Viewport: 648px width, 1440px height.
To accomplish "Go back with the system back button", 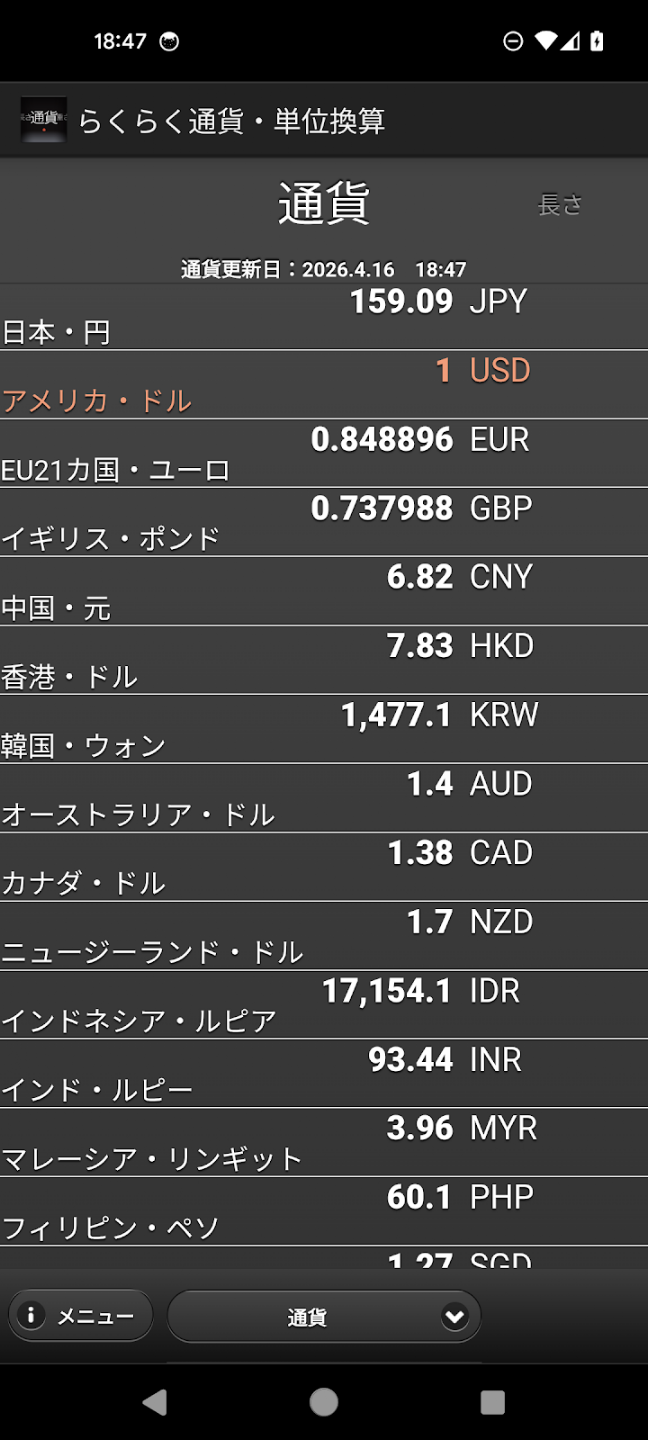I will click(155, 1402).
